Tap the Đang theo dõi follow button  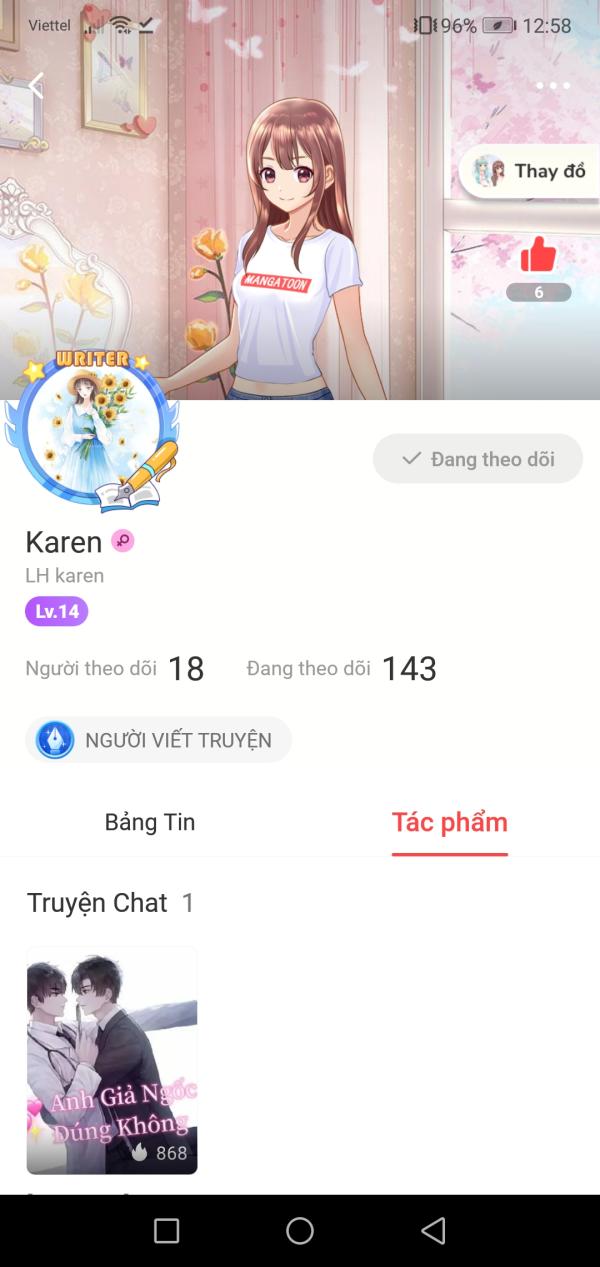(478, 459)
